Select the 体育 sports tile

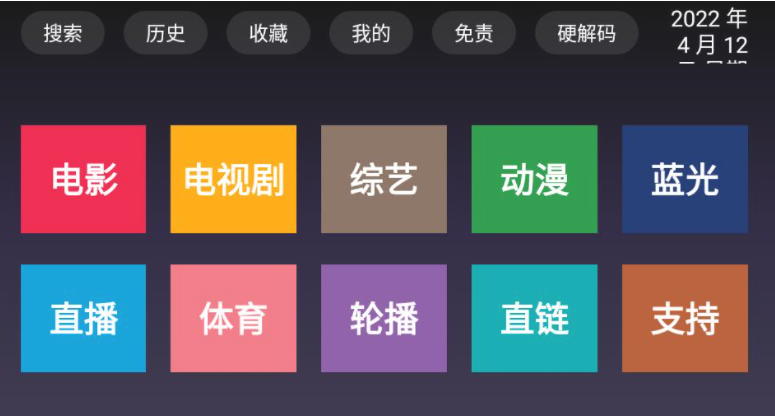[233, 318]
